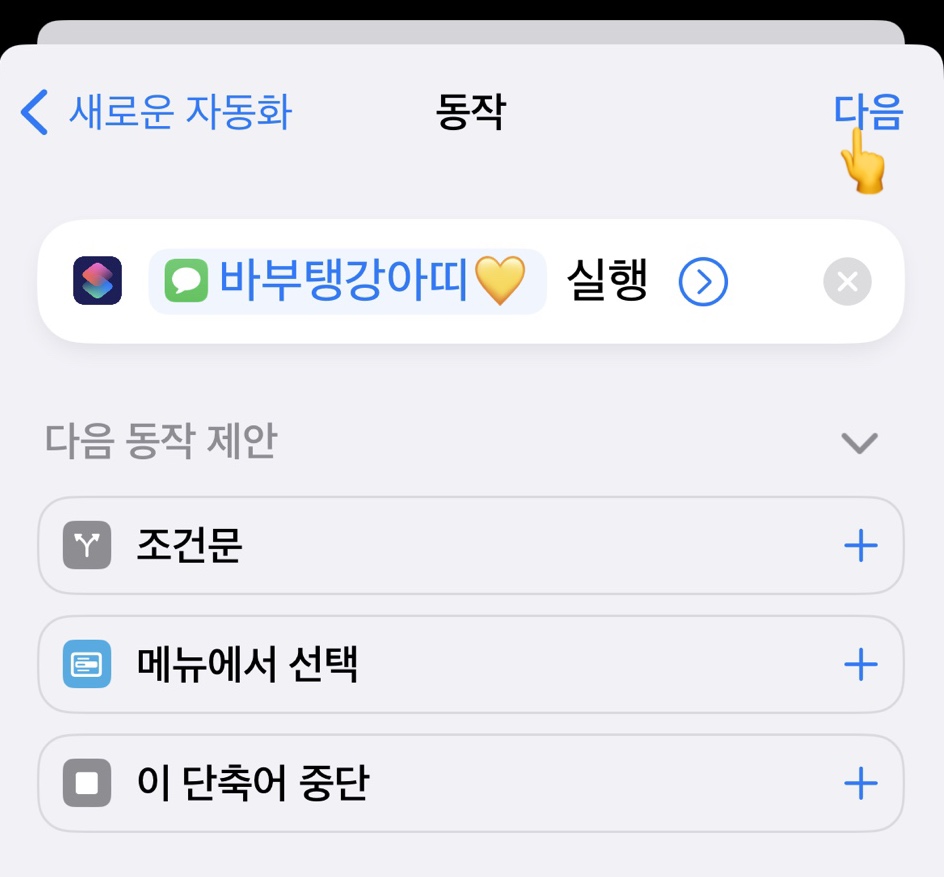944x877 pixels.
Task: Go back to 새로운 자동화
Action: click(x=157, y=112)
